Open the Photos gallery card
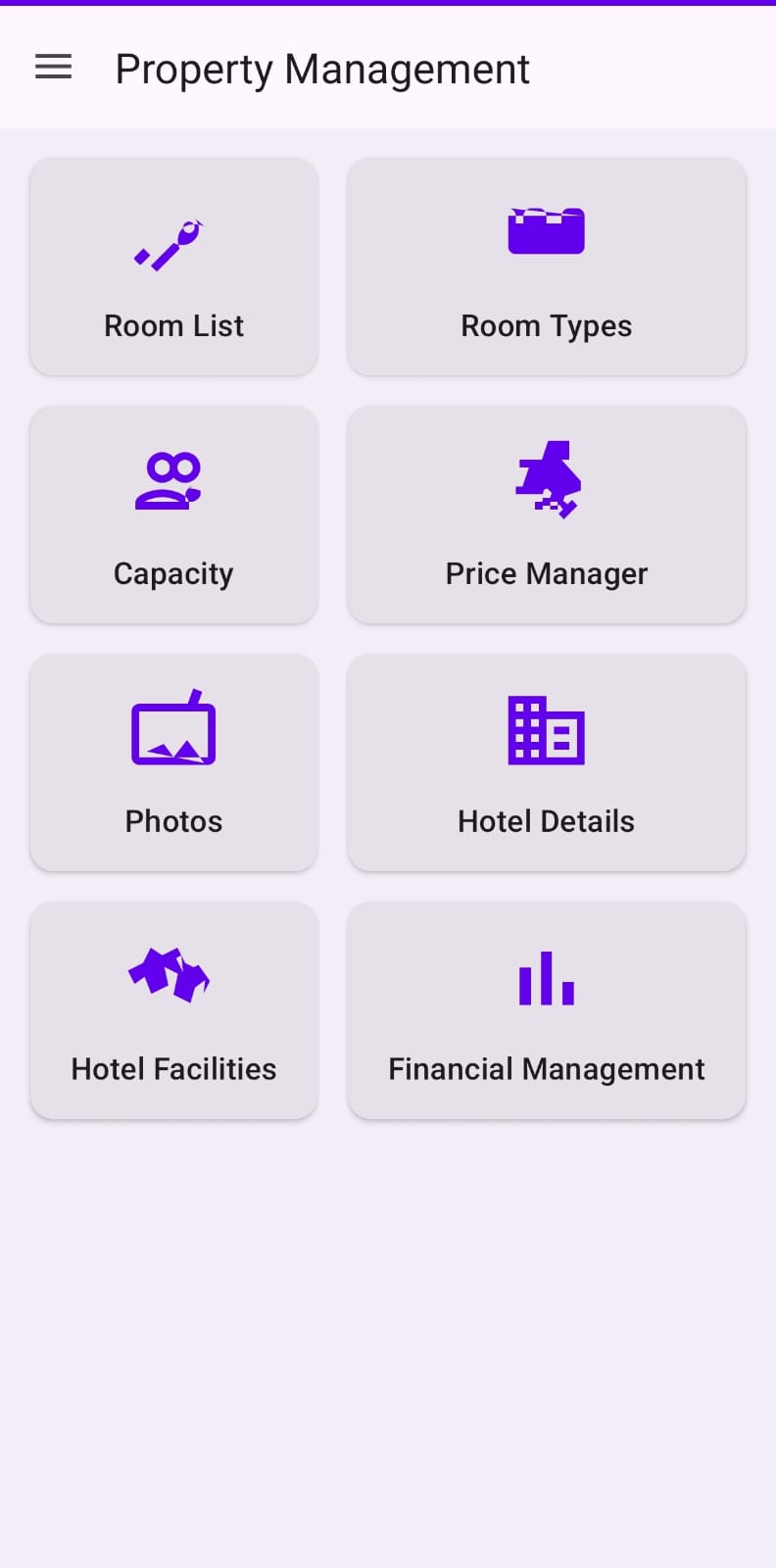The width and height of the screenshot is (776, 1568). [174, 763]
